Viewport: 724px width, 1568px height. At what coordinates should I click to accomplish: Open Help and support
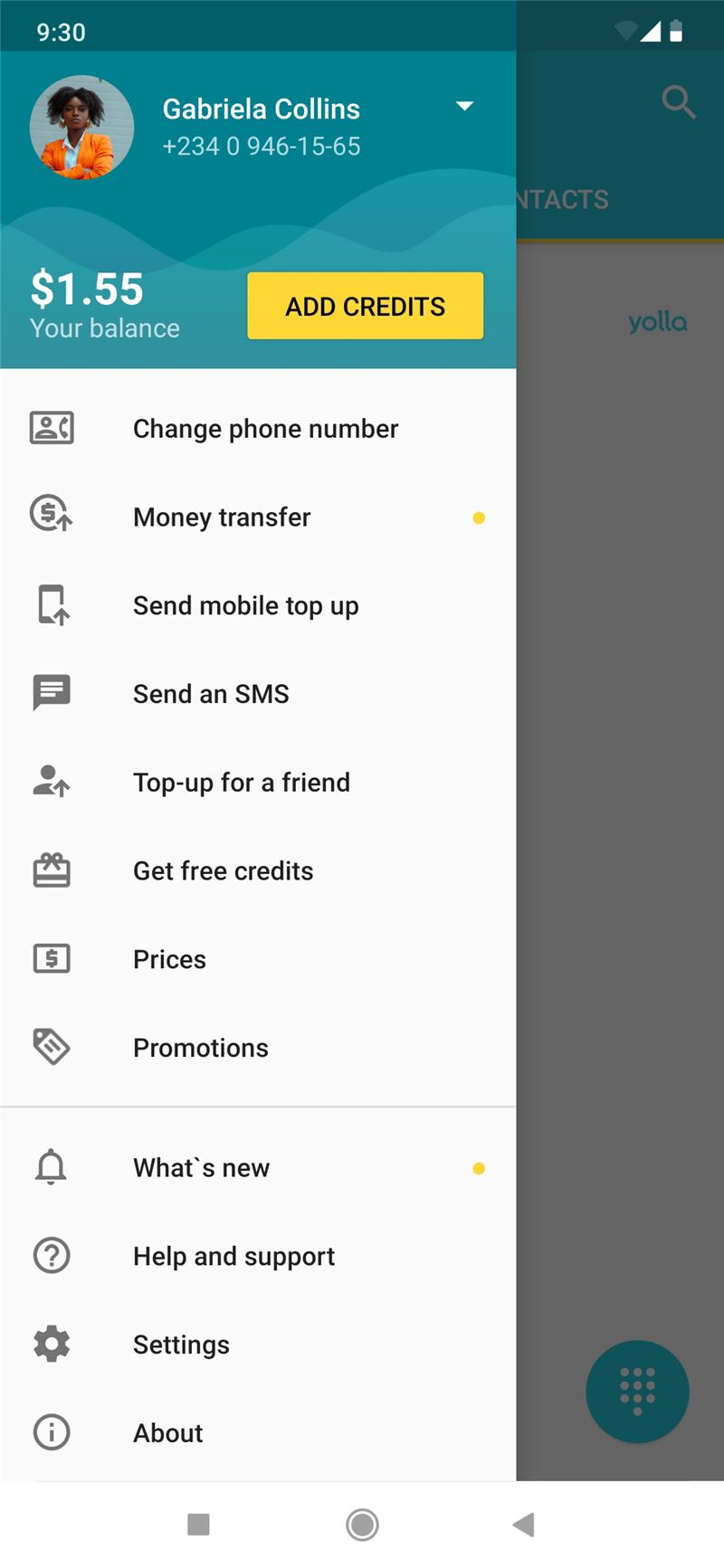point(233,1257)
